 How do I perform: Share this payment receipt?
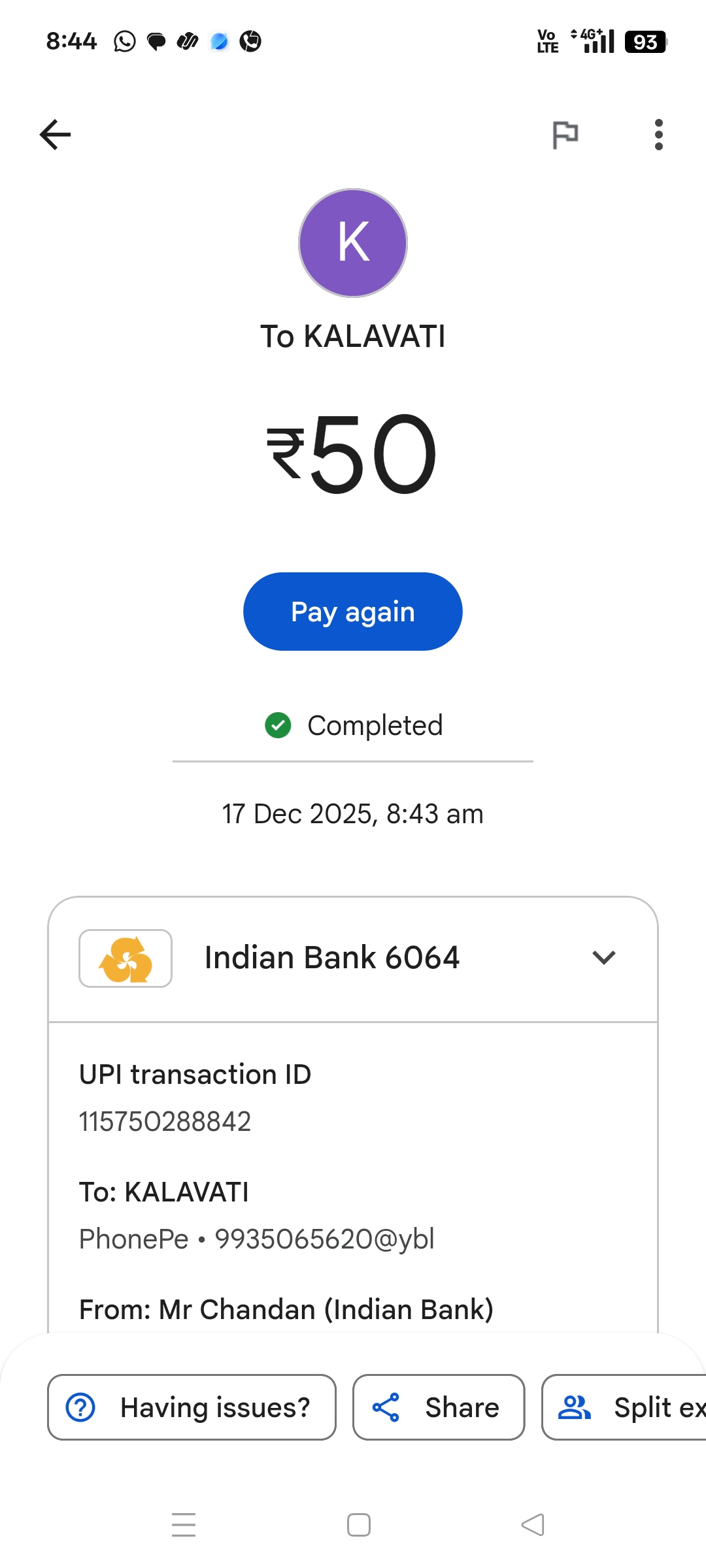439,1407
